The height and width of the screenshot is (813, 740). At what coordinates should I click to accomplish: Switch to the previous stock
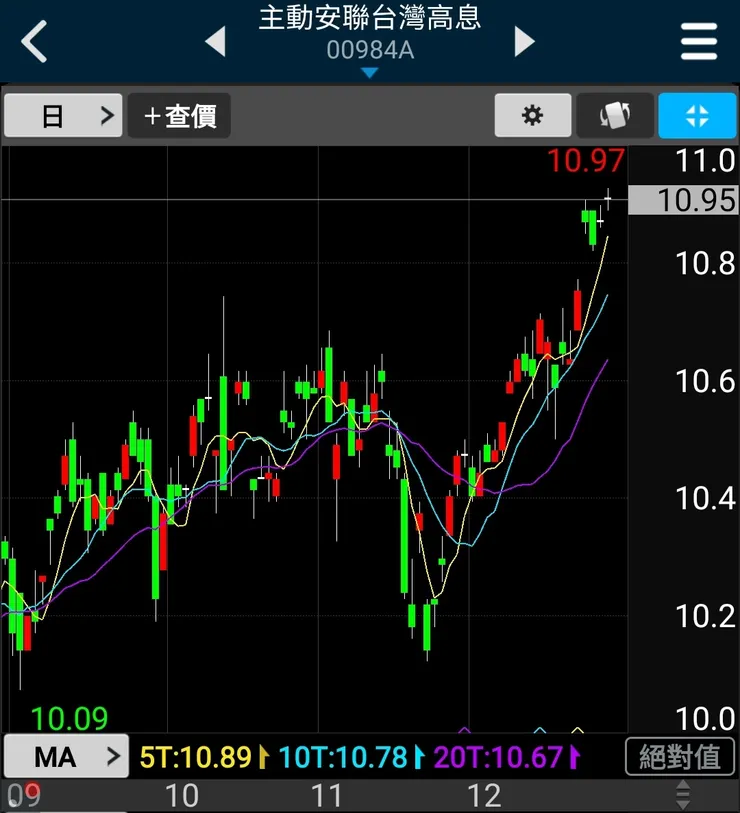click(214, 42)
